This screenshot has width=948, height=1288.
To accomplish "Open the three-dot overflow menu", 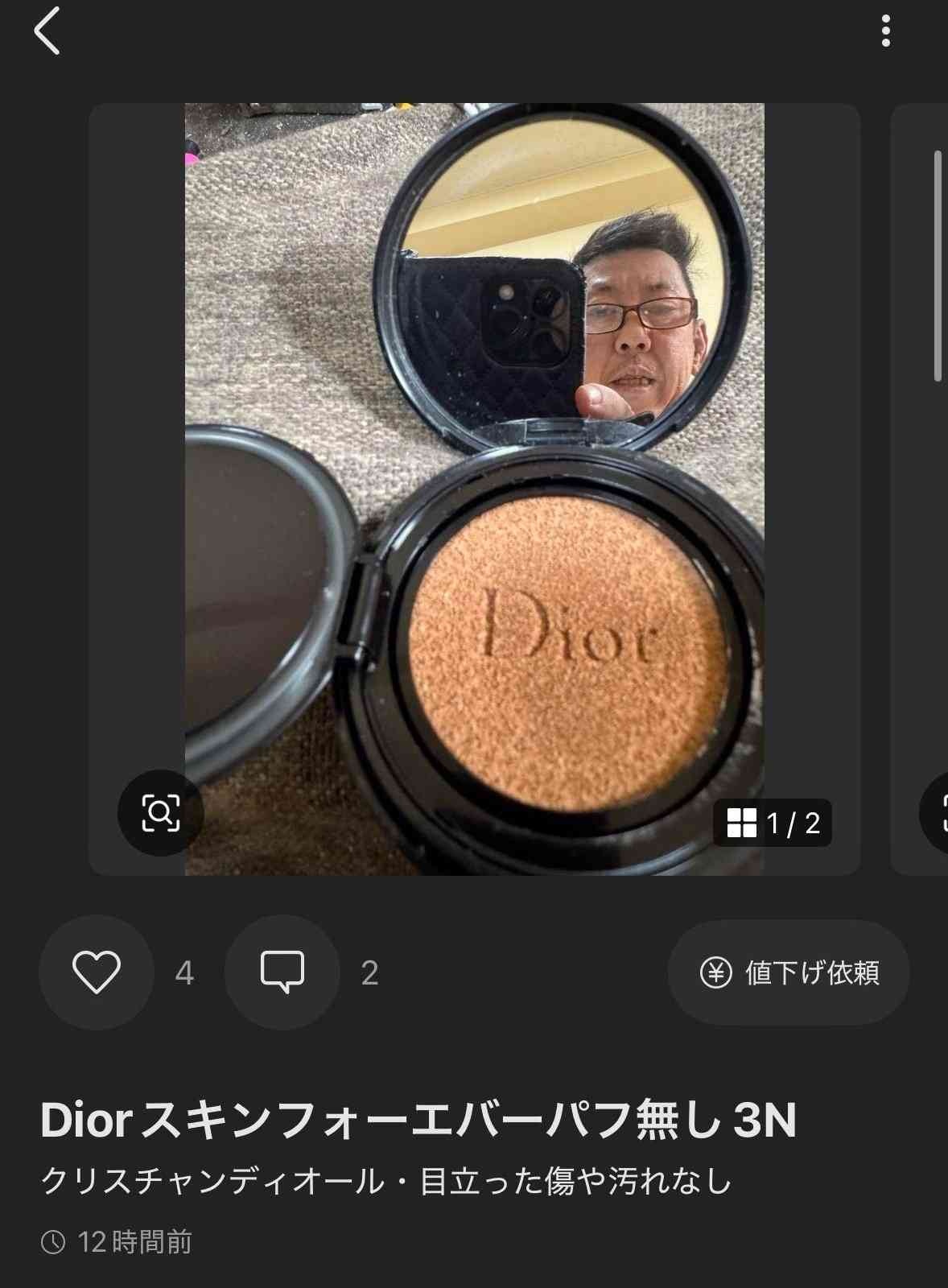I will [885, 31].
